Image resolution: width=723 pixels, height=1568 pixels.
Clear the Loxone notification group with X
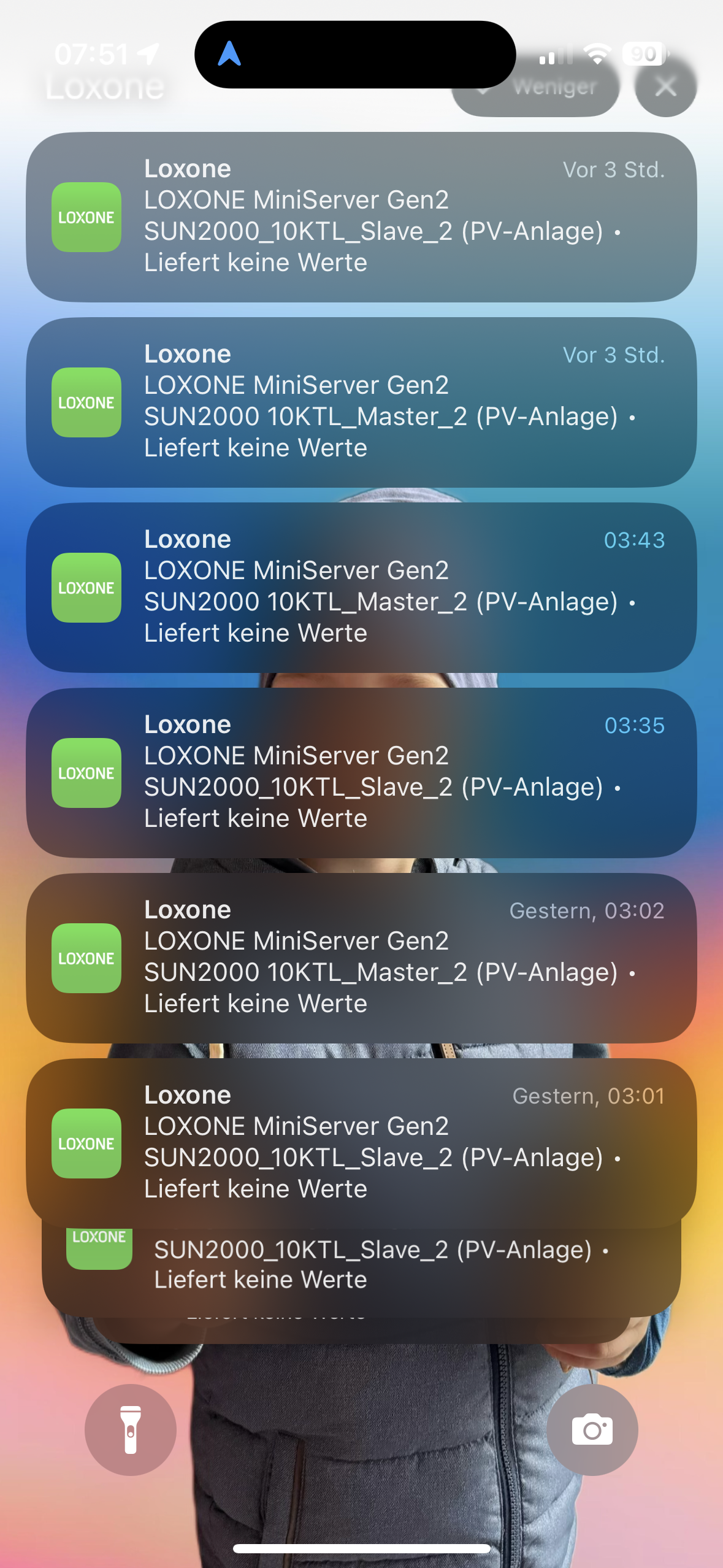click(x=665, y=87)
